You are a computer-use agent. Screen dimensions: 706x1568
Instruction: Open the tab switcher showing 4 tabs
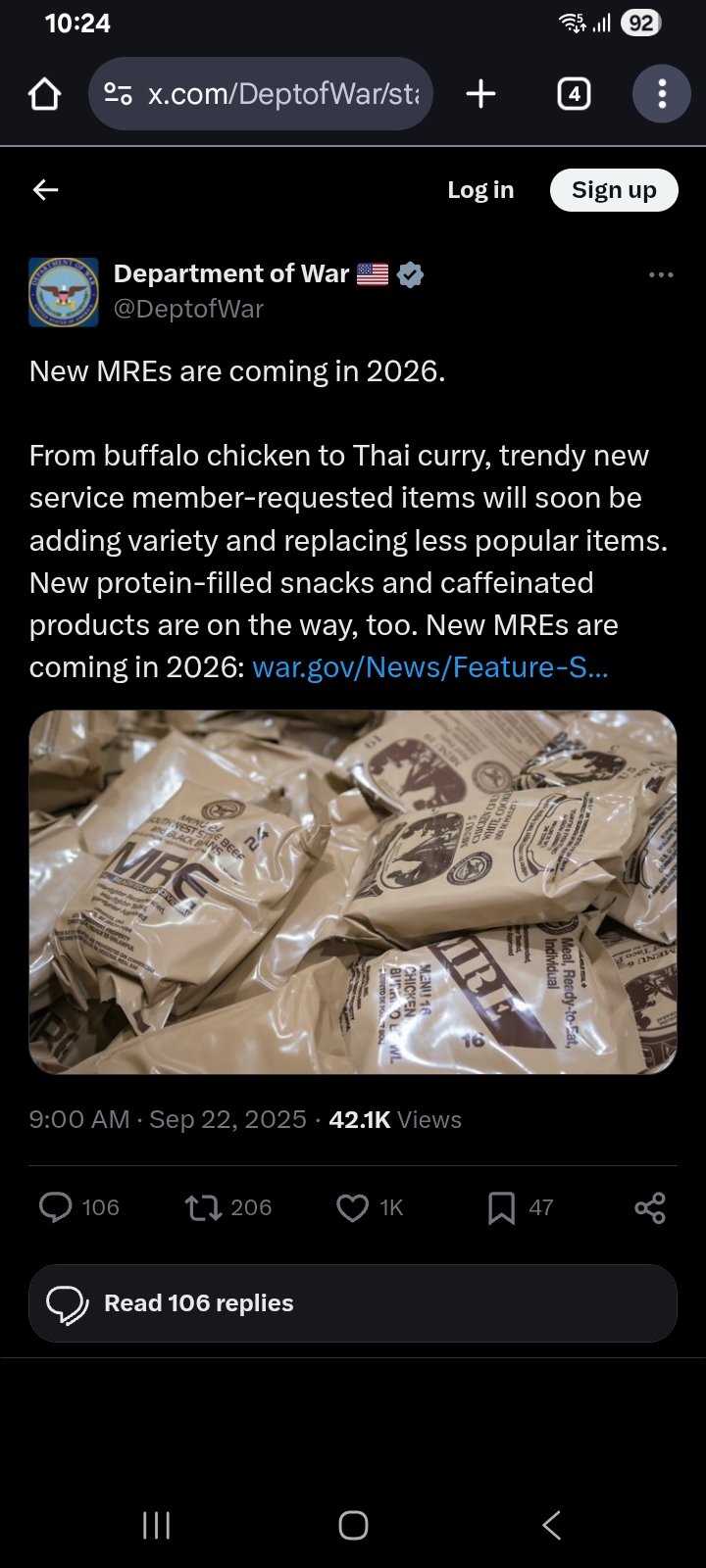[x=574, y=94]
